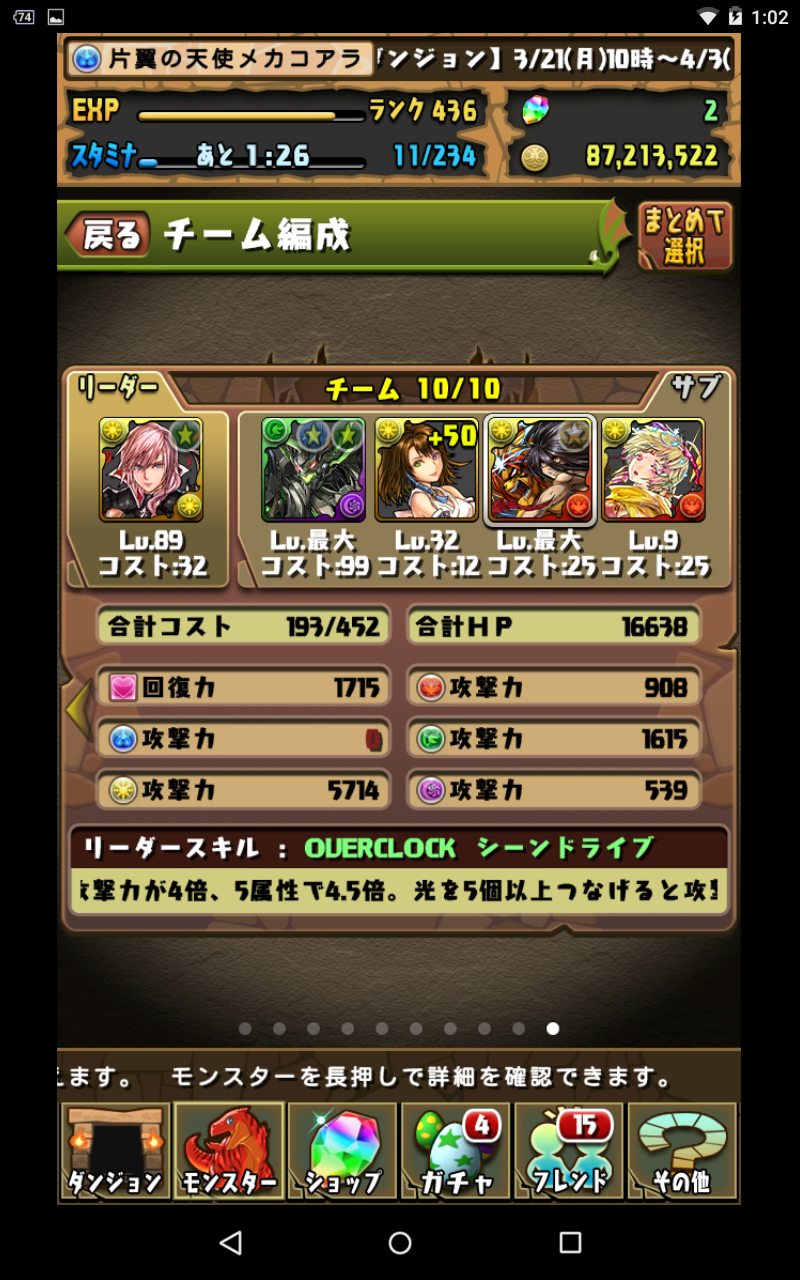
Task: Switch to the モンスター monster tab
Action: (229, 1150)
